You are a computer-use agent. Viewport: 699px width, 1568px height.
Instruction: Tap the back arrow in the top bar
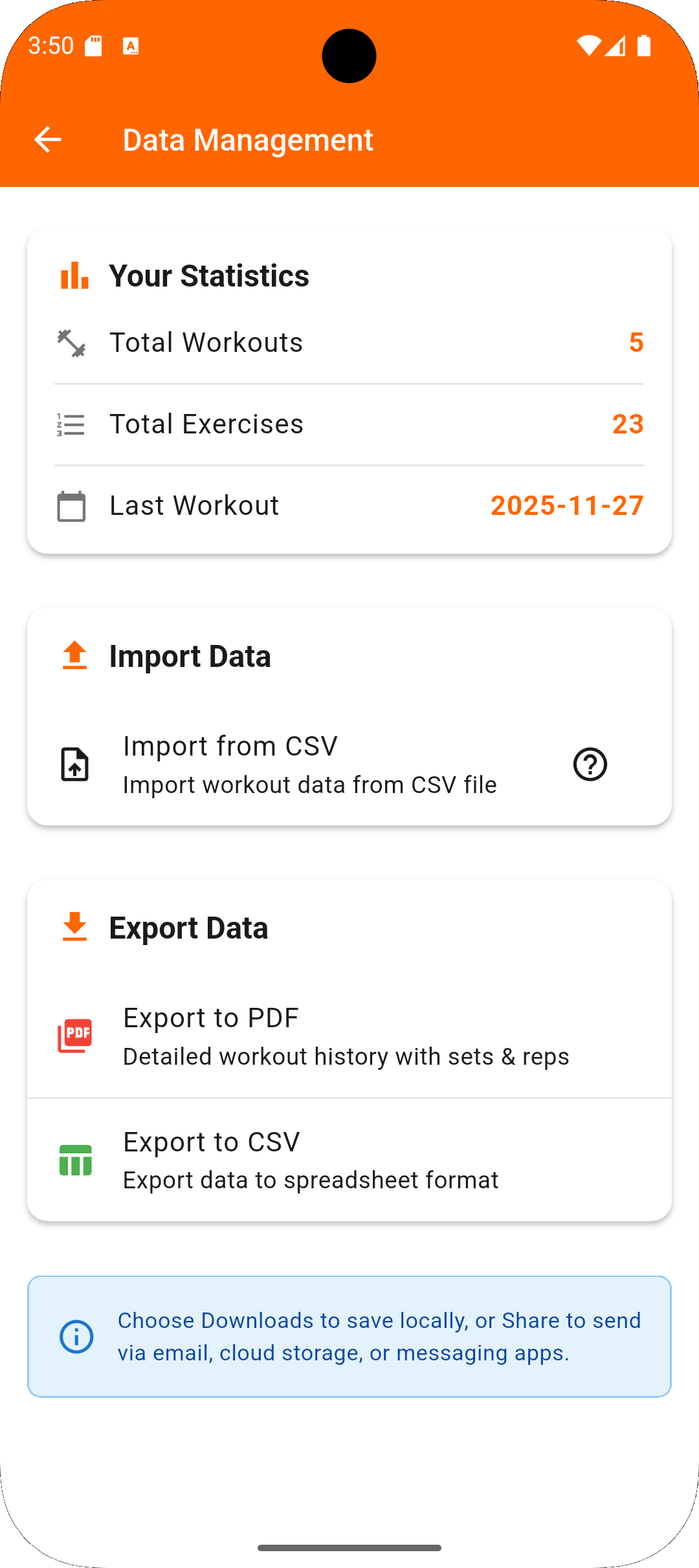point(47,139)
